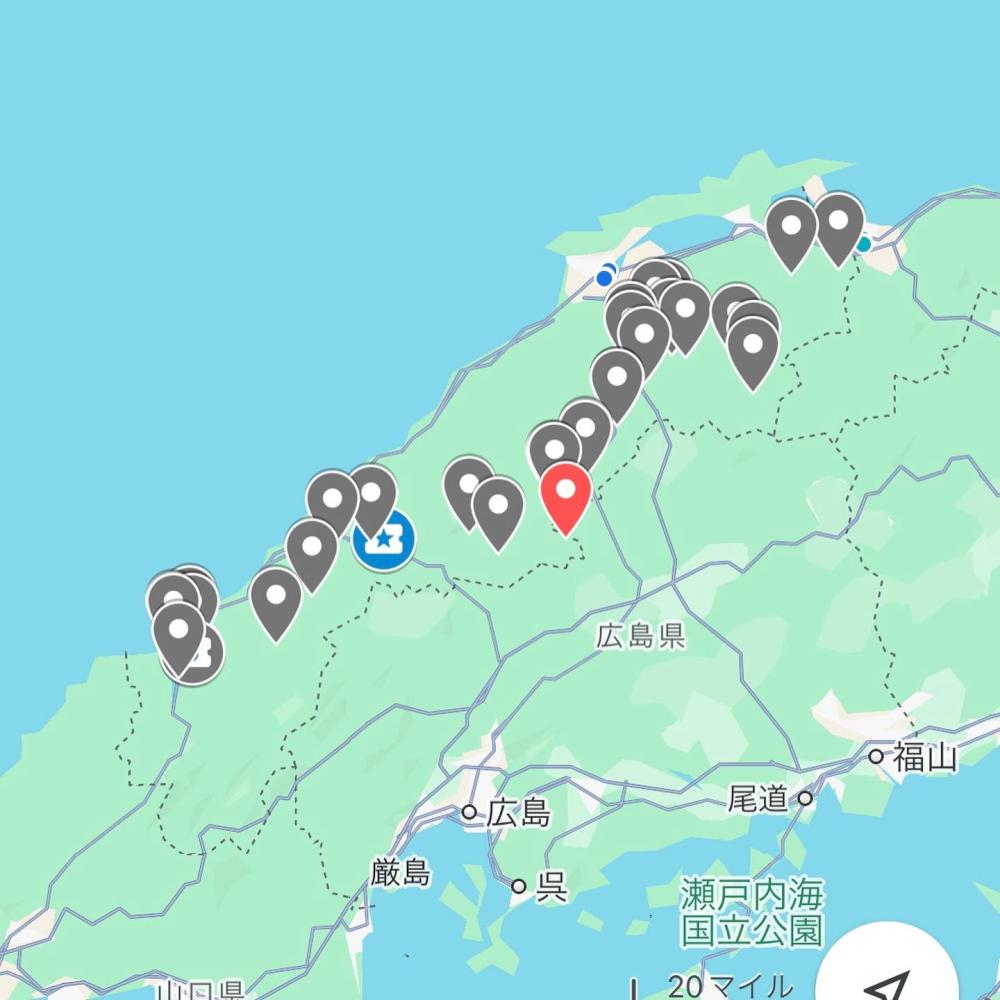Select the 福山 city marker

pos(877,756)
